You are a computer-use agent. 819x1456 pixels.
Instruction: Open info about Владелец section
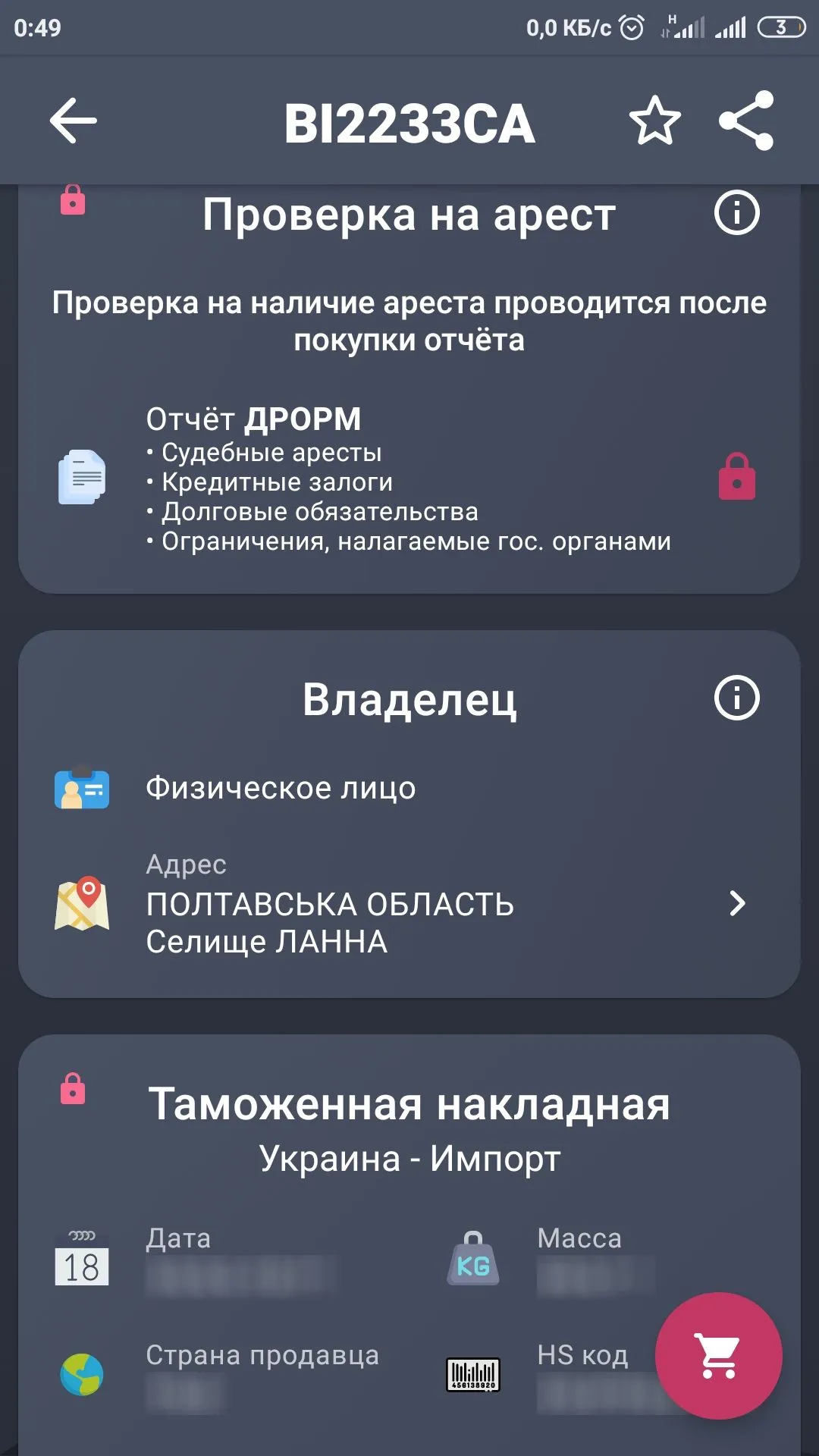pos(736,698)
